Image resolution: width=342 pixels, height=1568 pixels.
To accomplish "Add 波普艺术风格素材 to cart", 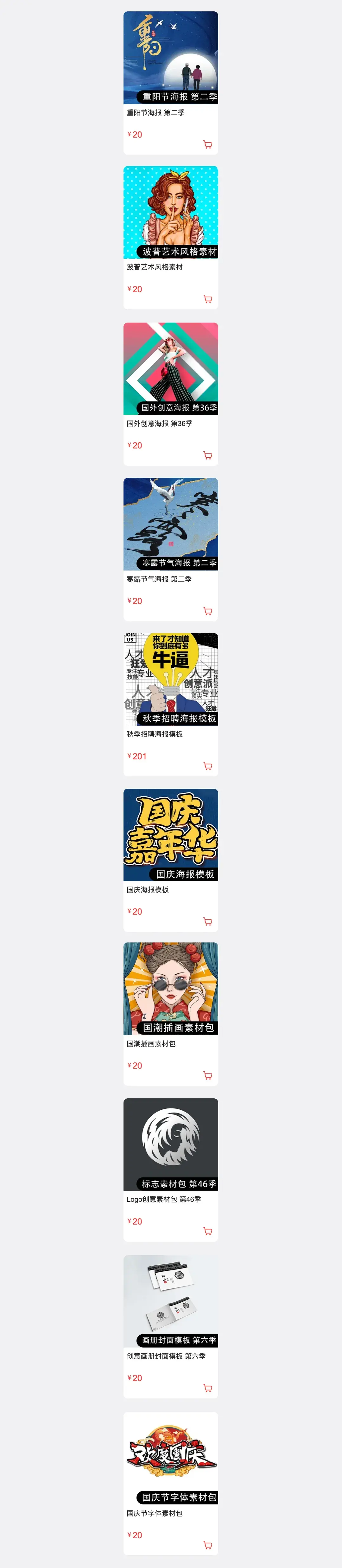I will [x=207, y=299].
